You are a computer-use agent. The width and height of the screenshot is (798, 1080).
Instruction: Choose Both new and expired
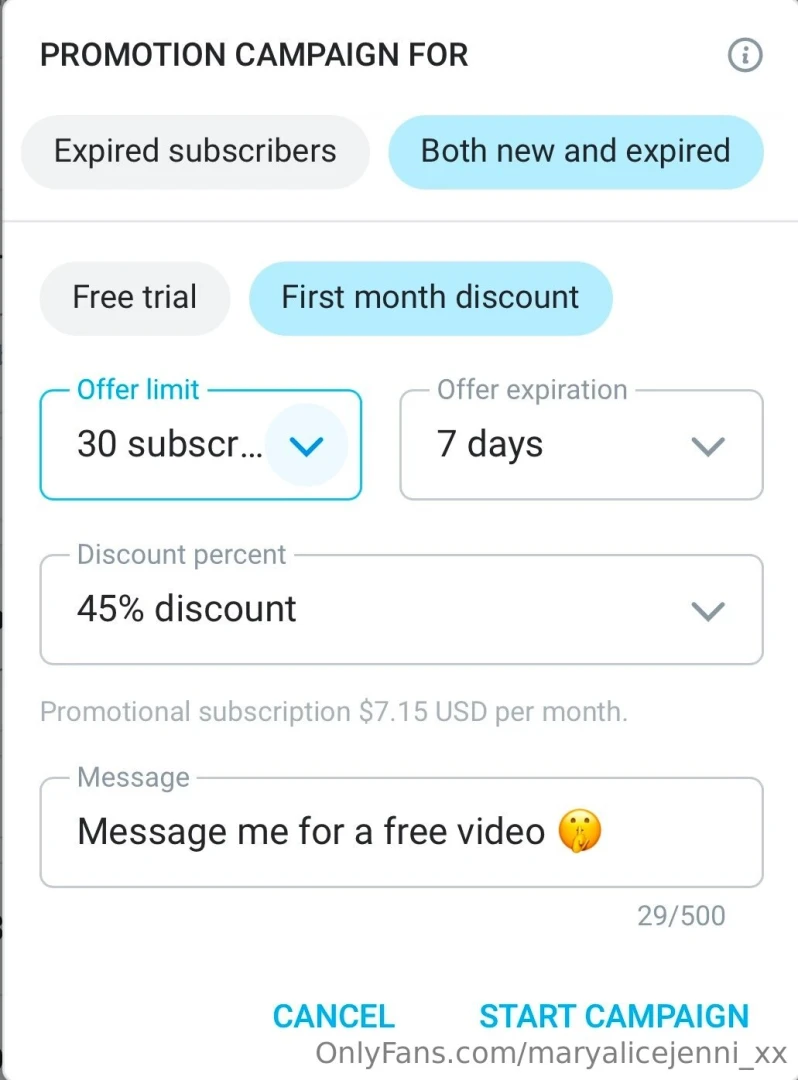[x=575, y=152]
